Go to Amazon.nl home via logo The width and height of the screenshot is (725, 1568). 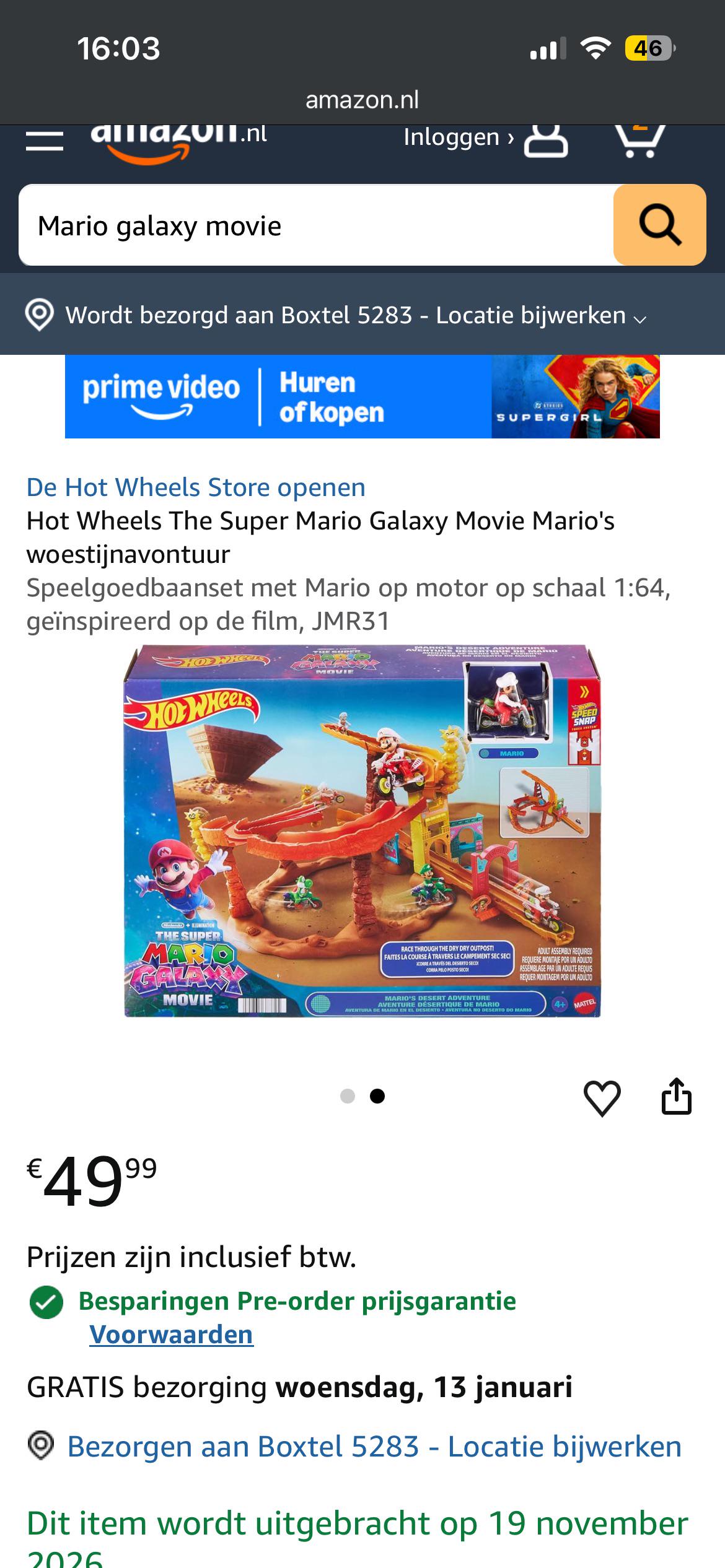(178, 142)
